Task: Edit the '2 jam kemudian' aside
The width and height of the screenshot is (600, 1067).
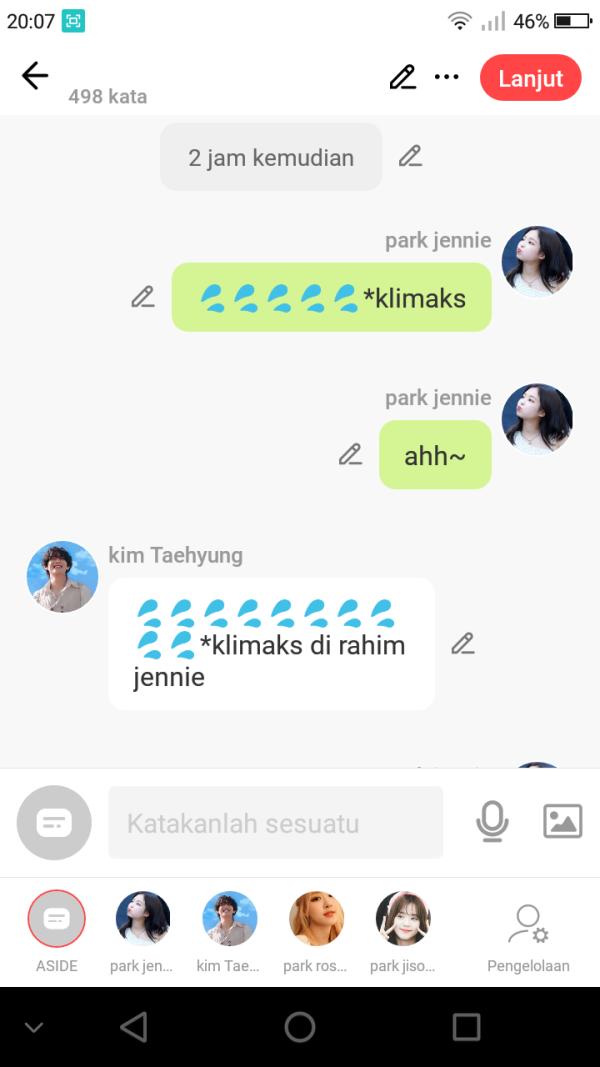Action: pos(410,156)
